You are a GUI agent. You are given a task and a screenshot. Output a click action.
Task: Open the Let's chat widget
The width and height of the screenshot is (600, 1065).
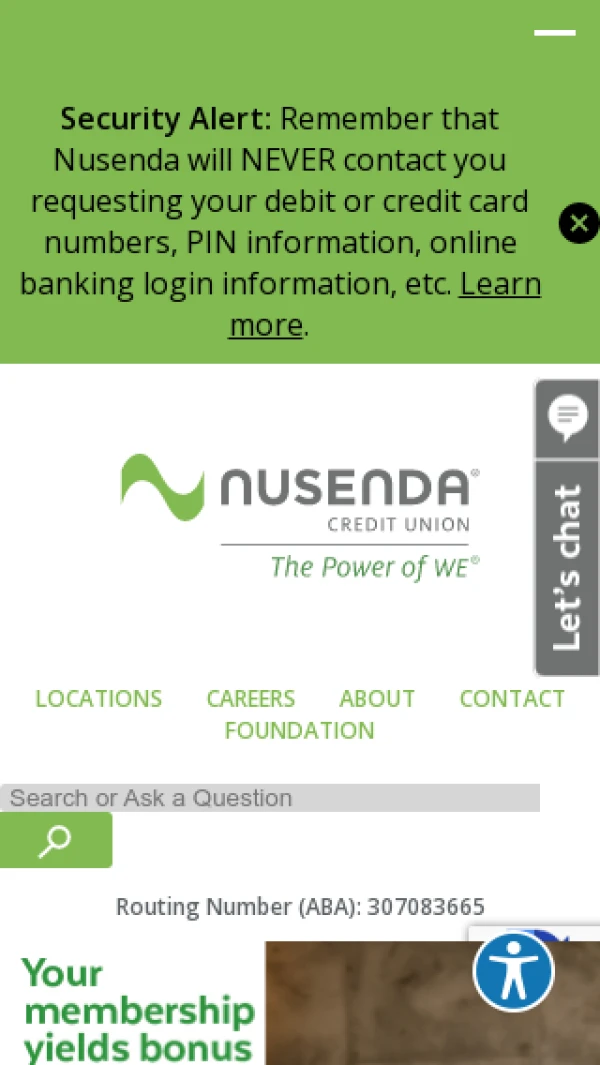[567, 527]
